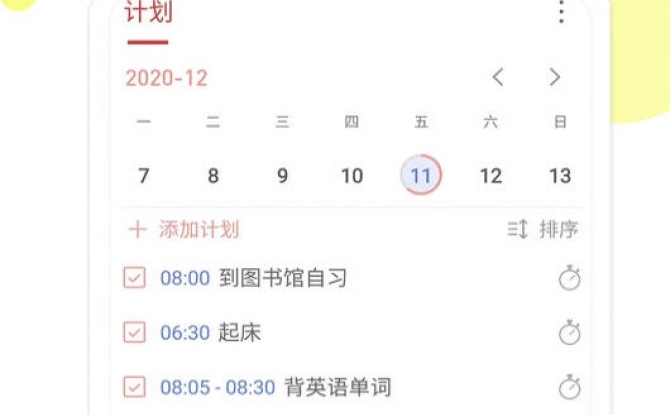Start the timer for 到图书馆自习
The width and height of the screenshot is (670, 415).
569,279
